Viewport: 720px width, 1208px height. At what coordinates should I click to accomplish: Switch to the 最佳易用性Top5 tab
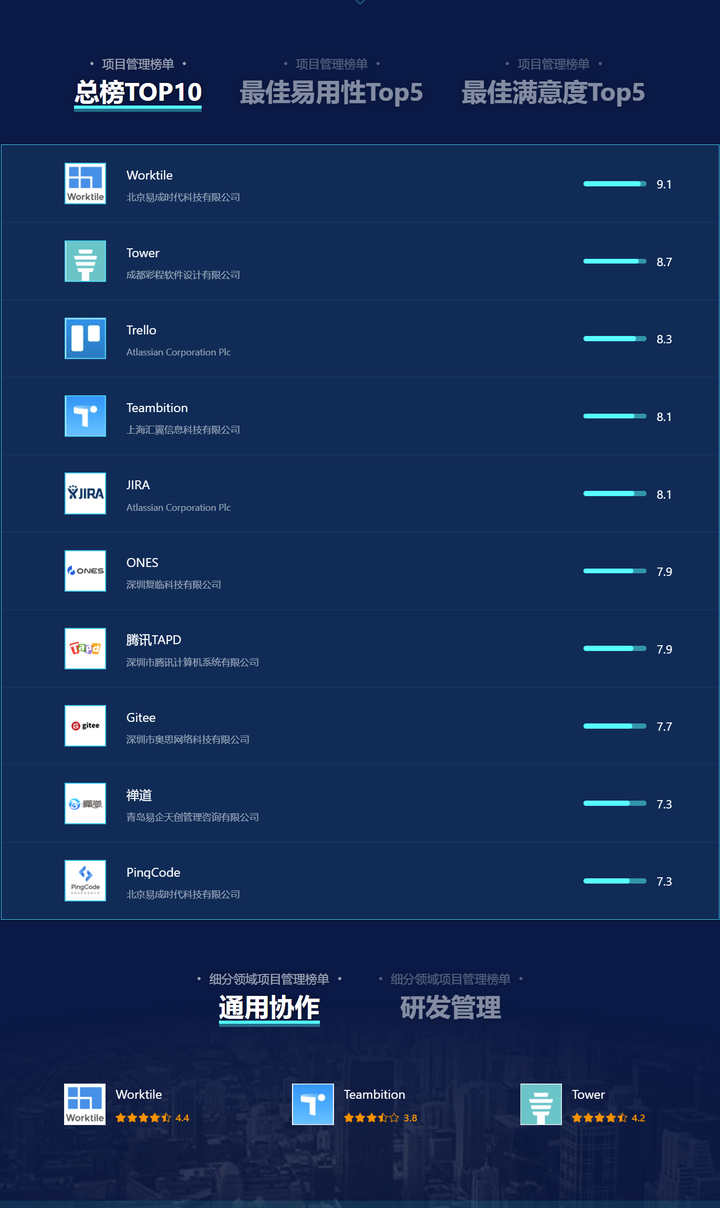(x=331, y=92)
